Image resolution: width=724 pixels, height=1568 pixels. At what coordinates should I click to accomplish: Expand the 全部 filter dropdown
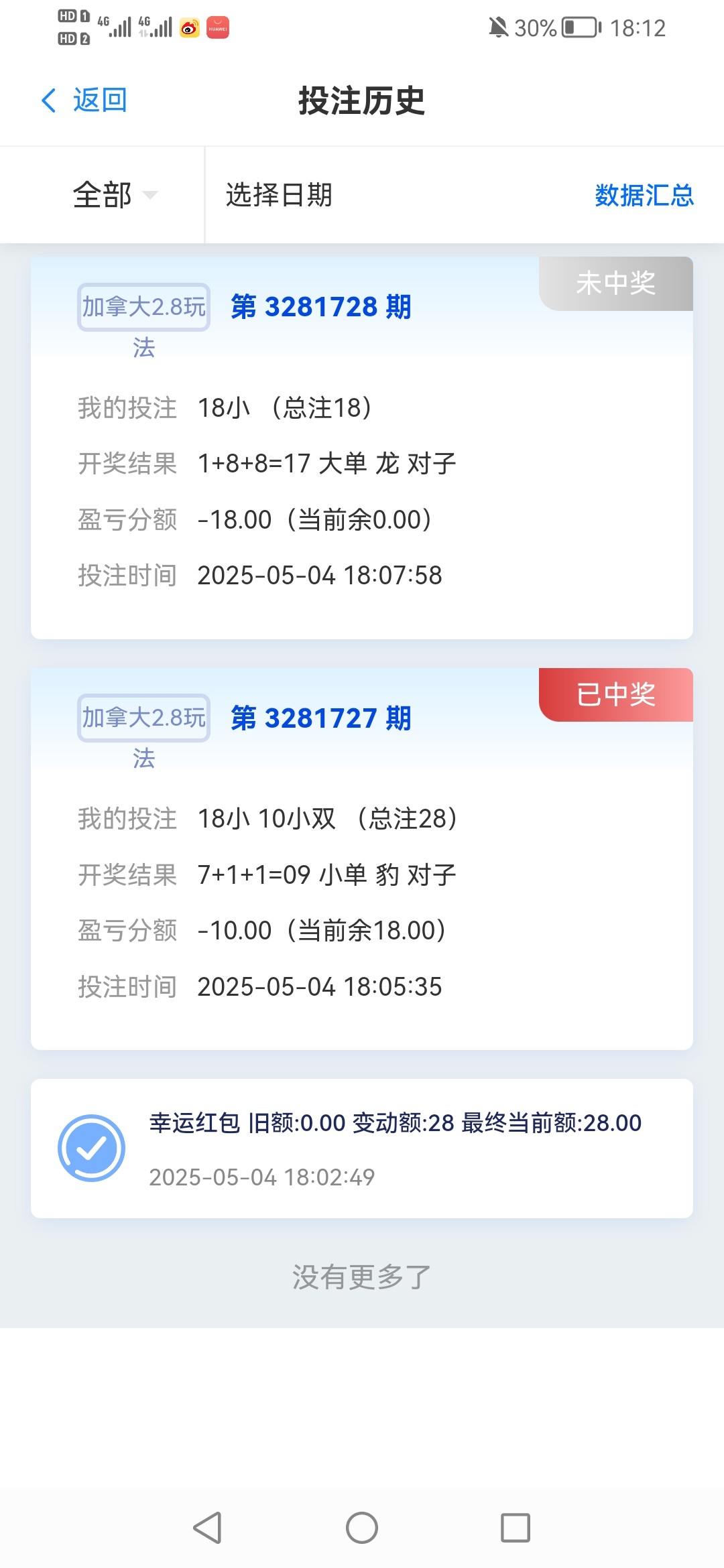115,195
